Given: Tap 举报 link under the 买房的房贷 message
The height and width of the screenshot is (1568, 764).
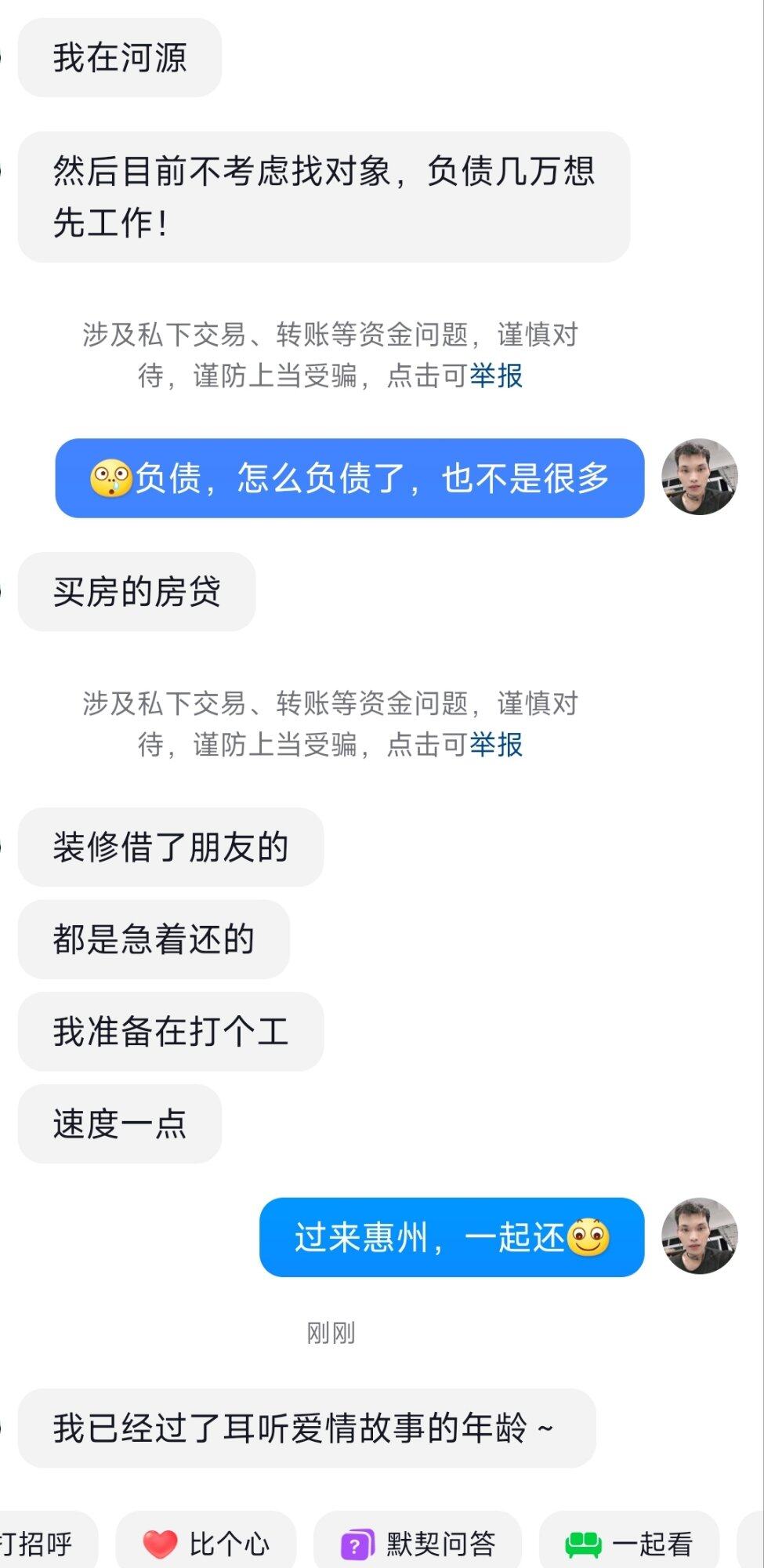Looking at the screenshot, I should coord(496,745).
